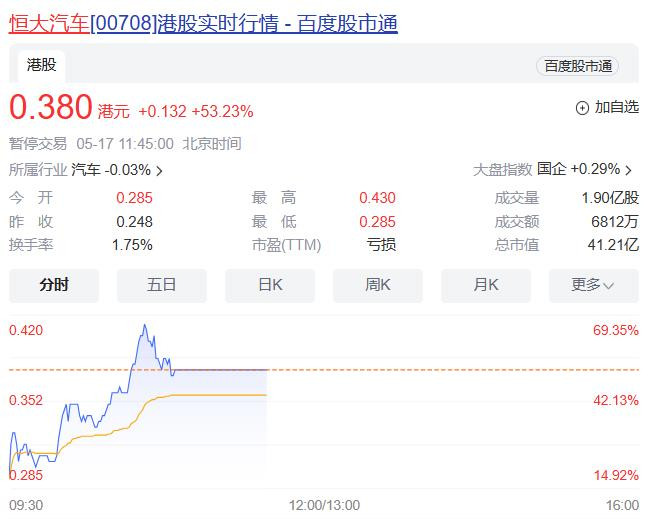The width and height of the screenshot is (657, 519).
Task: Tap the 百度股市通 button
Action: click(x=578, y=66)
